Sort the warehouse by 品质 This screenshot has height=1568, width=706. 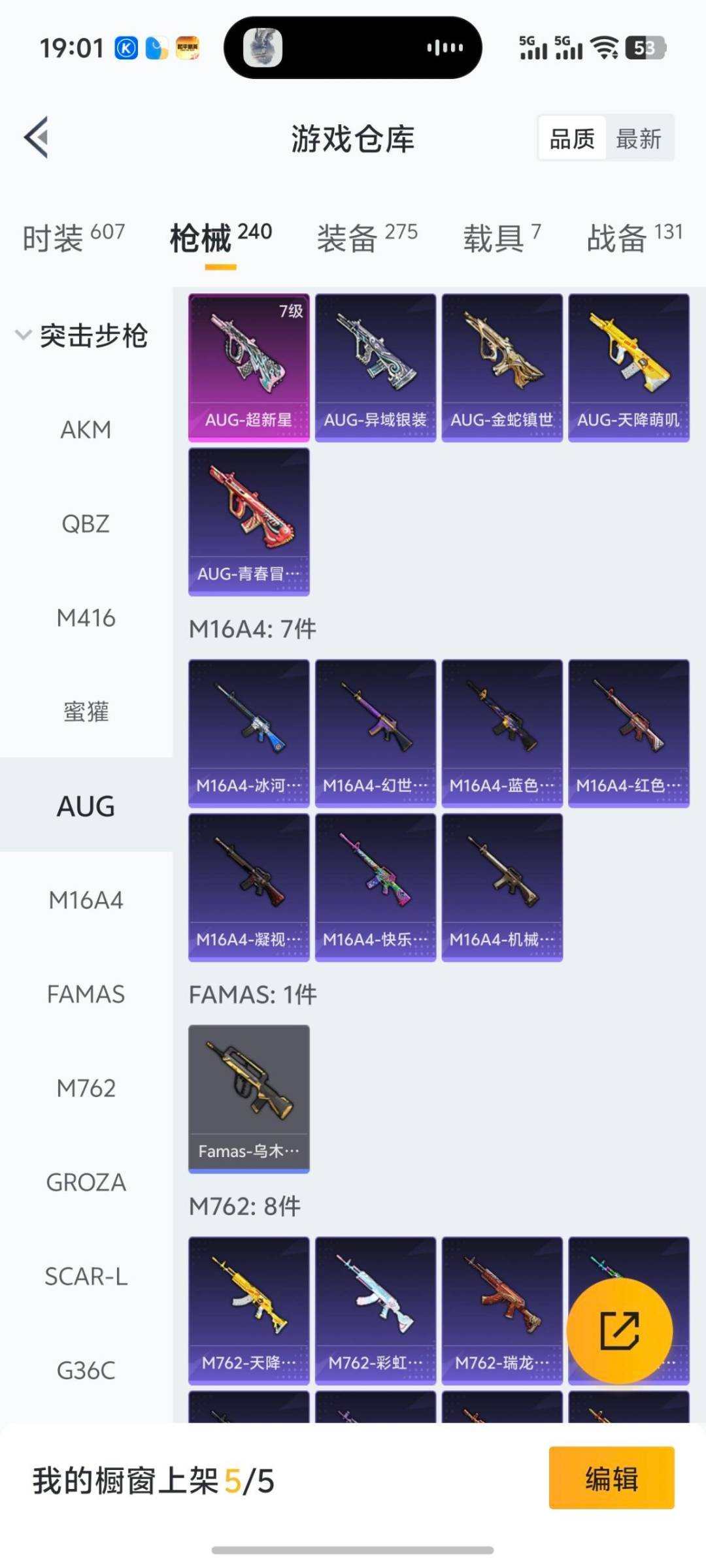[x=572, y=139]
